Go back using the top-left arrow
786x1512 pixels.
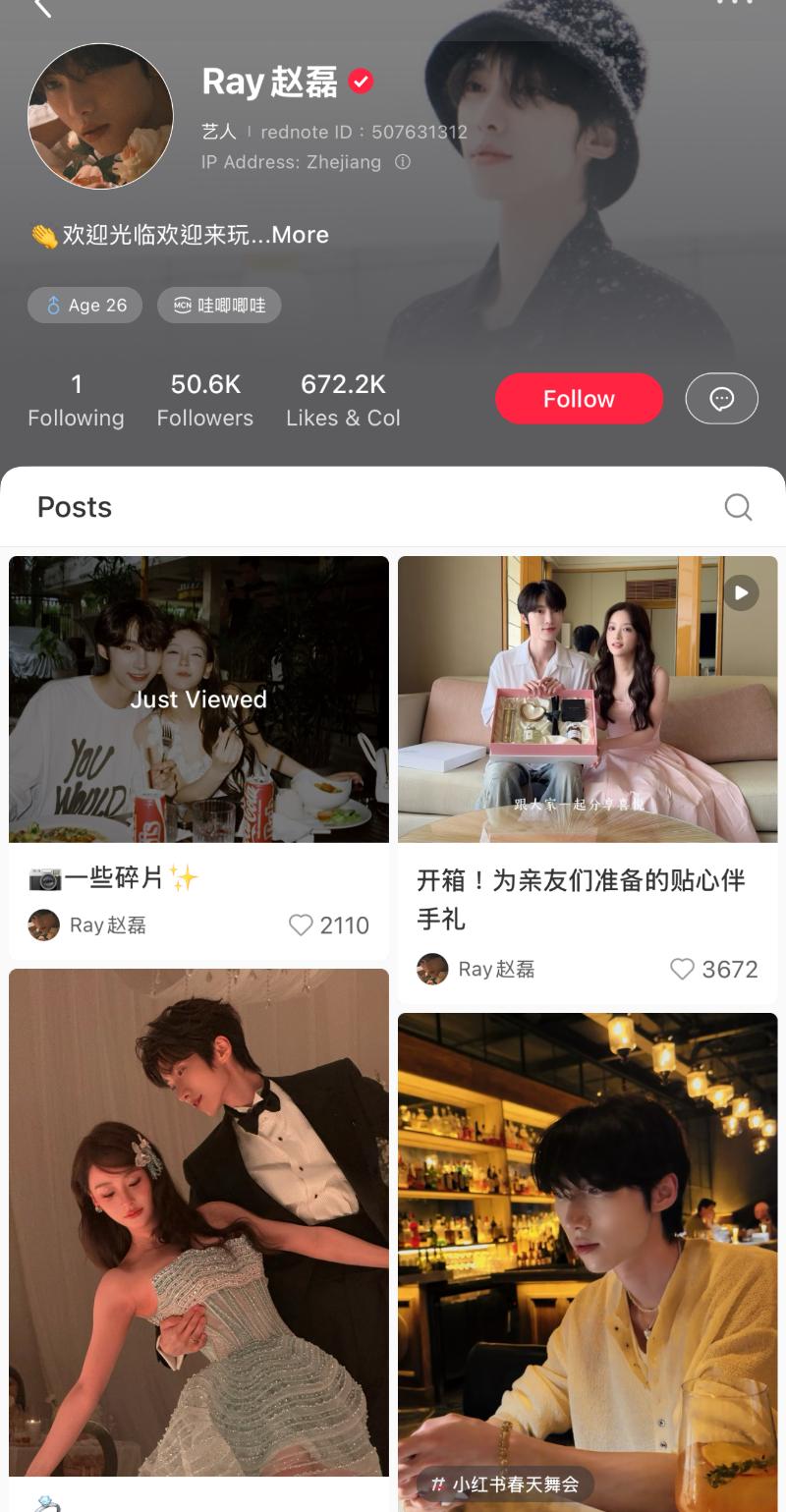(42, 8)
